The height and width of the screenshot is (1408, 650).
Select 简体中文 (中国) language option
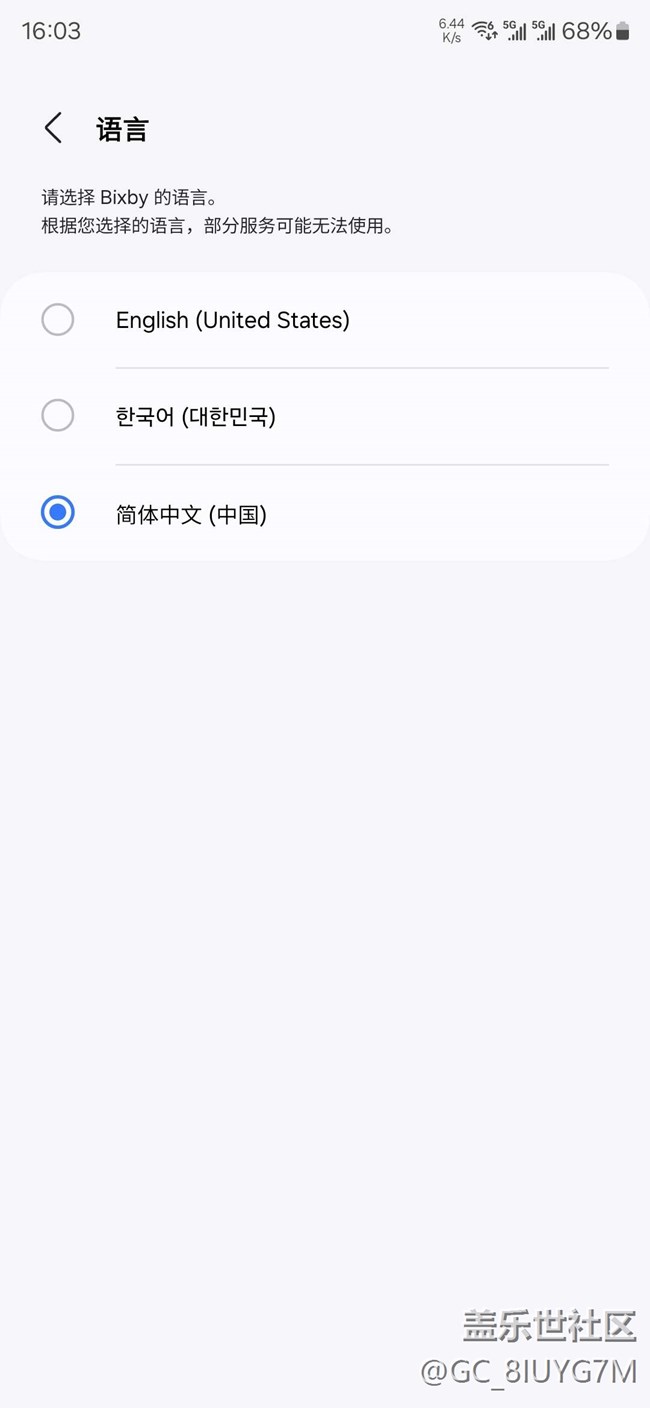pyautogui.click(x=325, y=514)
